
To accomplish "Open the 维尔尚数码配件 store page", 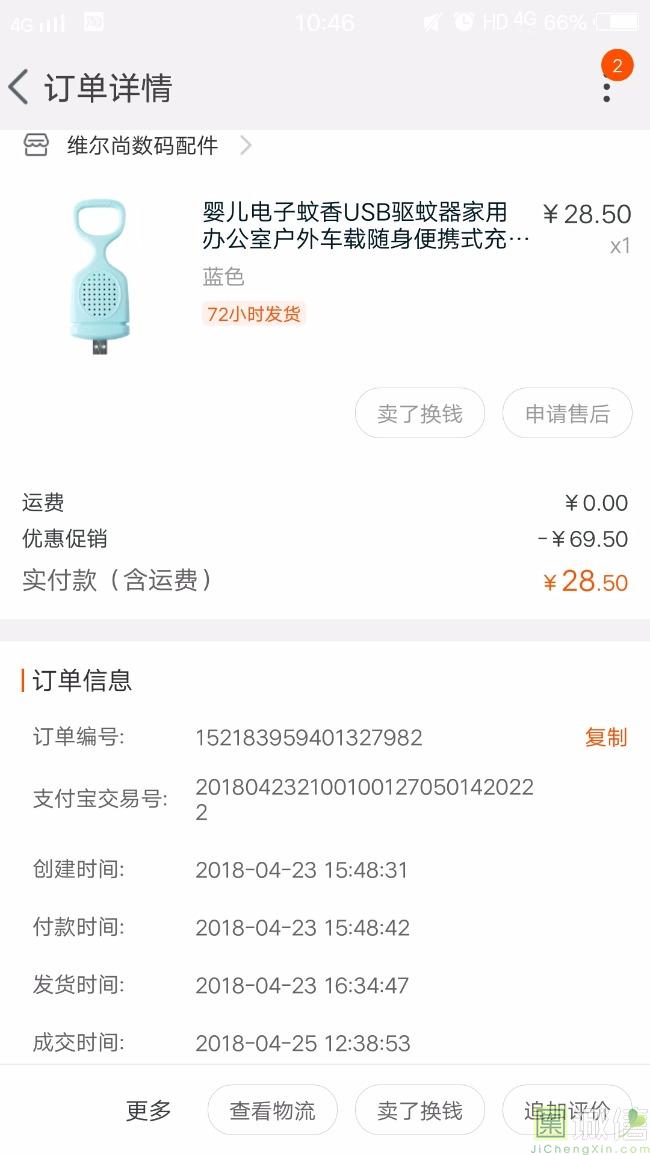I will 142,146.
